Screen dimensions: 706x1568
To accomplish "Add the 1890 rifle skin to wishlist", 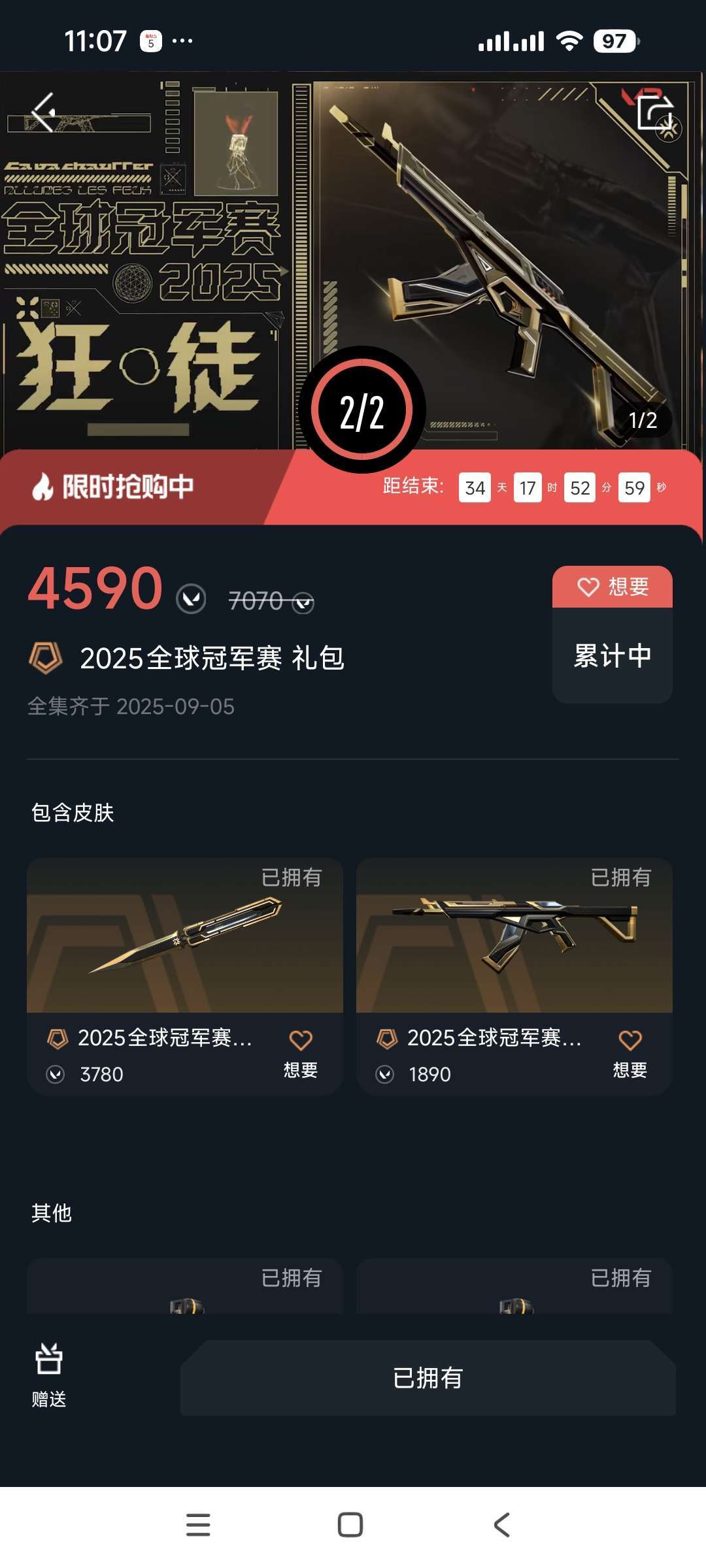I will tap(630, 1051).
